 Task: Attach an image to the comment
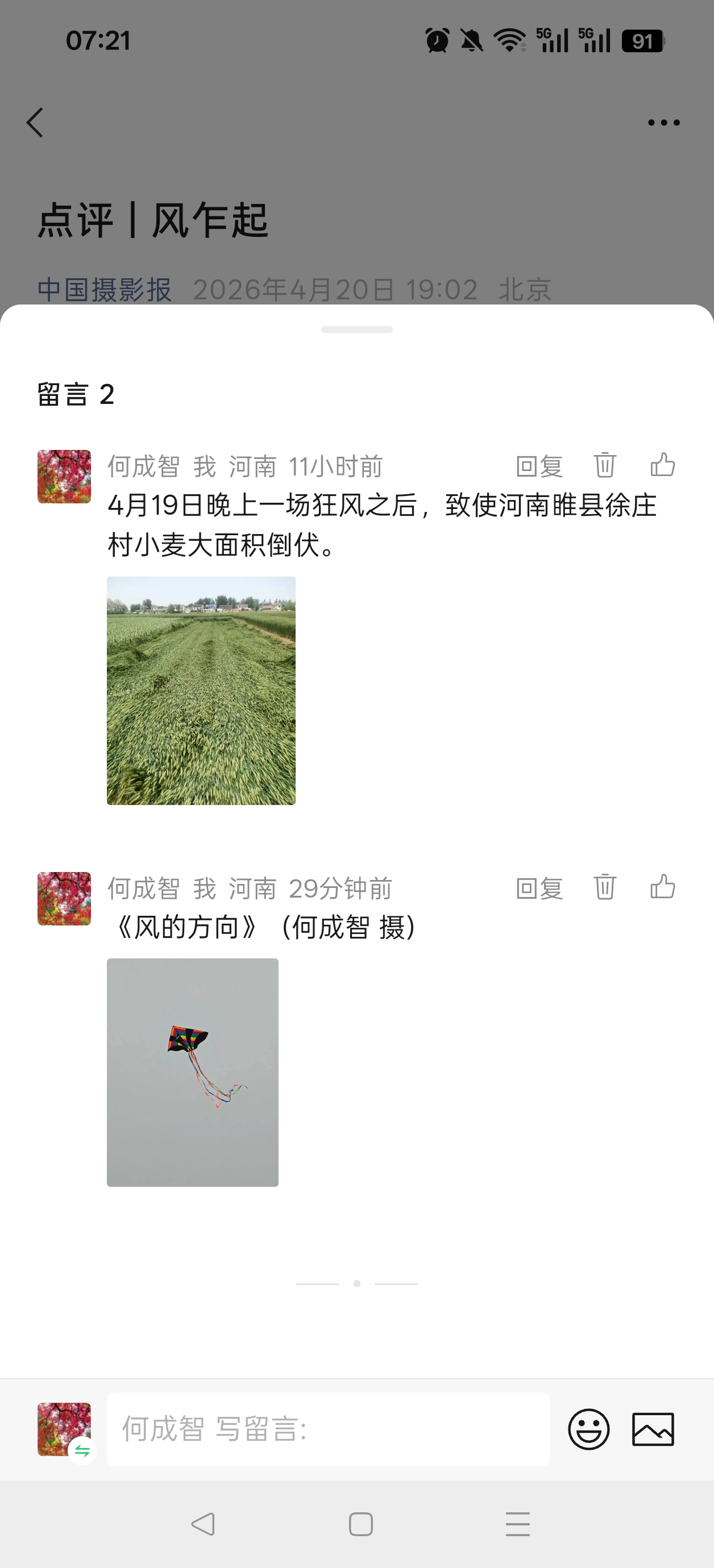pyautogui.click(x=653, y=1429)
